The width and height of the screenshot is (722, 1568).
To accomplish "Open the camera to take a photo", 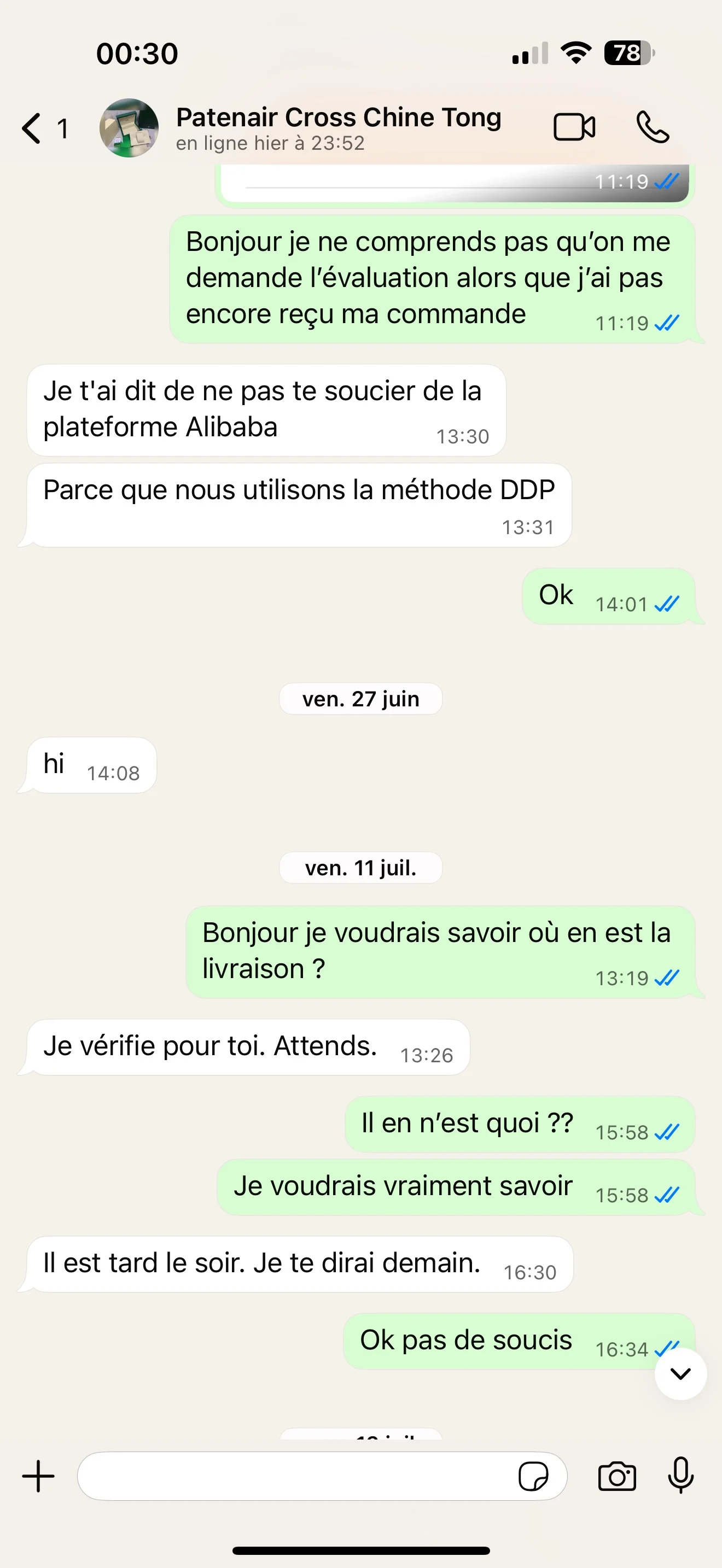I will coord(616,1477).
